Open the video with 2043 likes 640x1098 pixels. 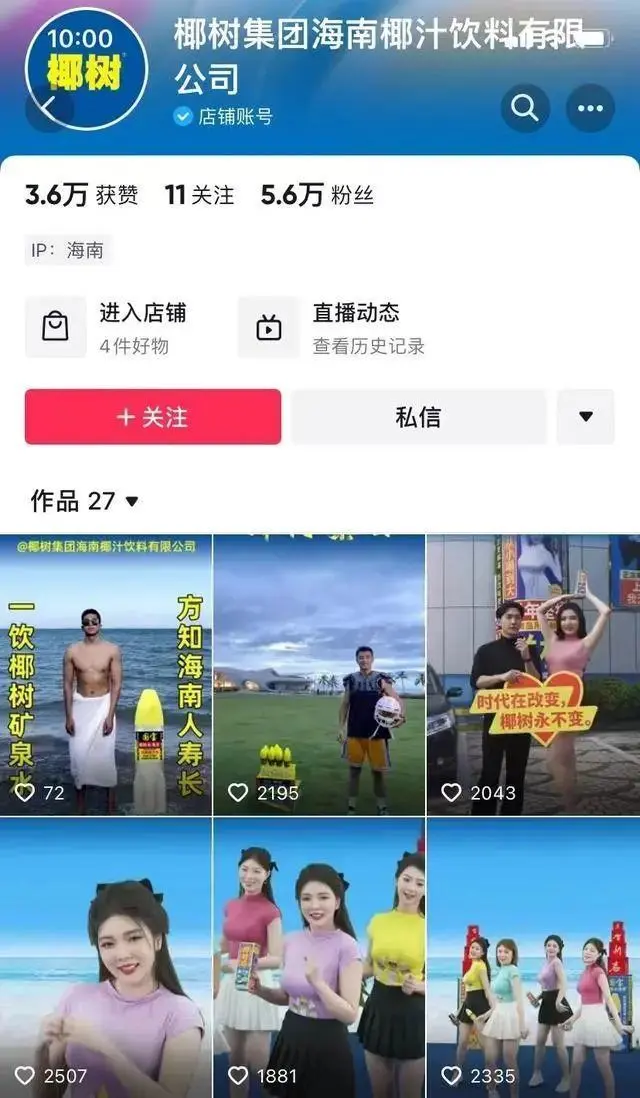click(534, 675)
